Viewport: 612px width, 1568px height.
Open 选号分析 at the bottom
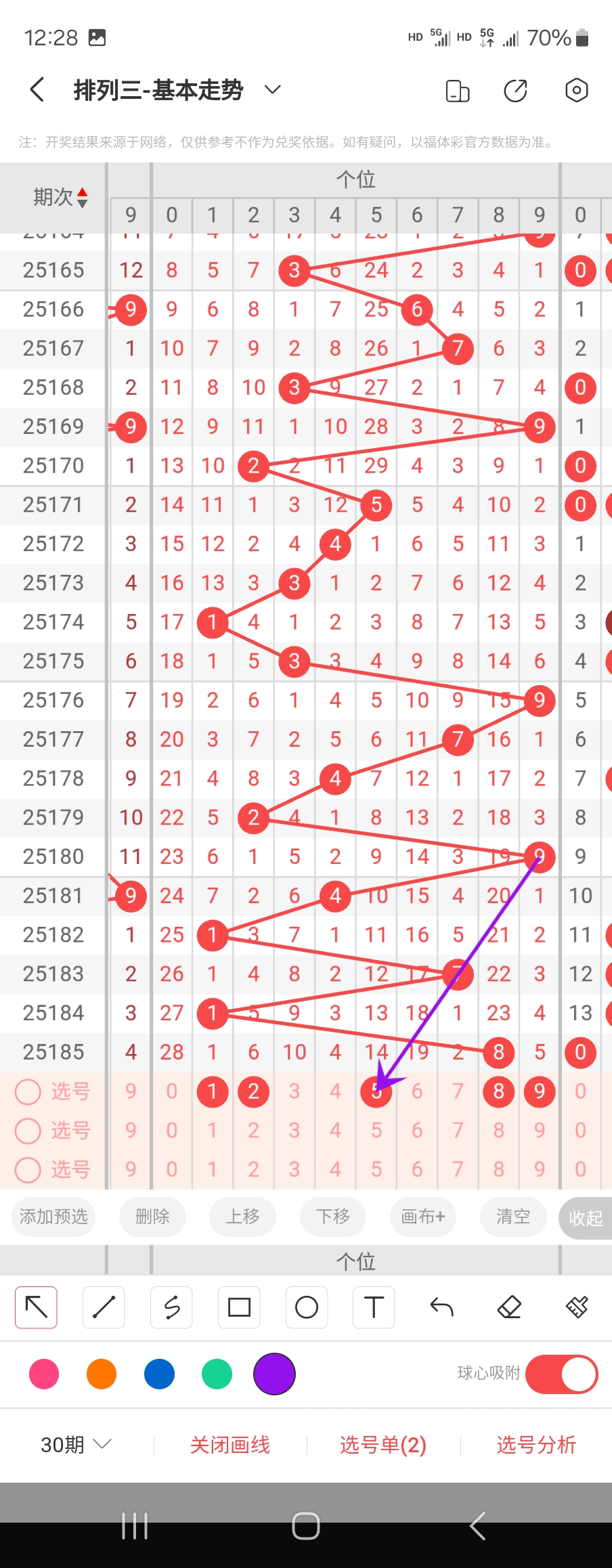pos(536,1445)
